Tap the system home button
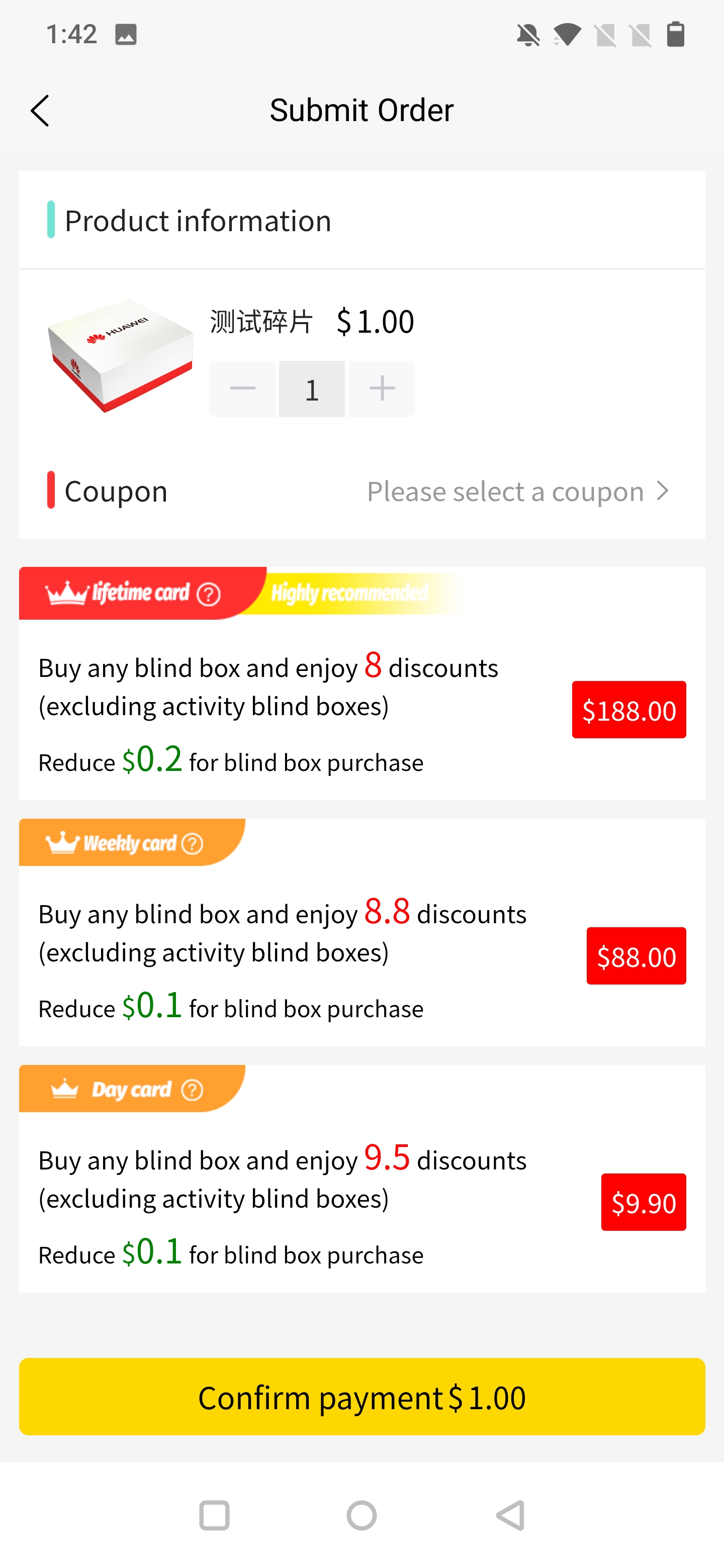This screenshot has height=1568, width=724. [361, 1515]
